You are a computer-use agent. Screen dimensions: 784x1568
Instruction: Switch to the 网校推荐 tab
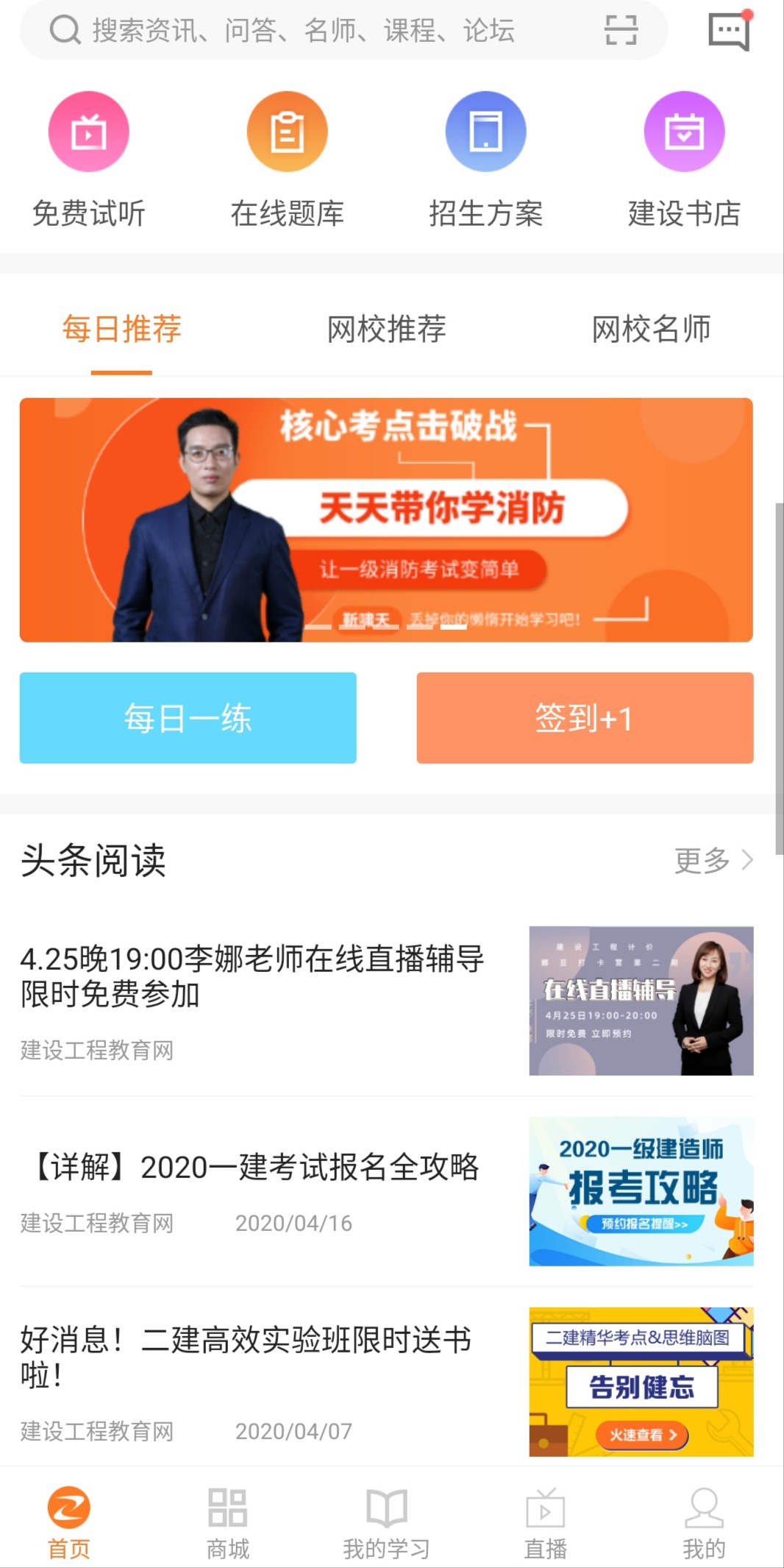pyautogui.click(x=386, y=329)
